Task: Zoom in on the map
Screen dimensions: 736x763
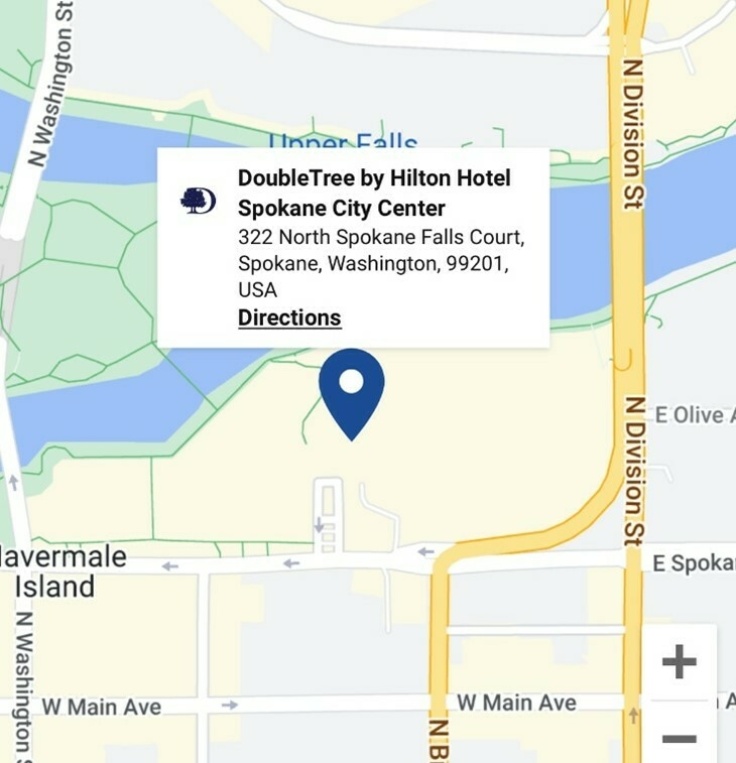Action: (679, 661)
